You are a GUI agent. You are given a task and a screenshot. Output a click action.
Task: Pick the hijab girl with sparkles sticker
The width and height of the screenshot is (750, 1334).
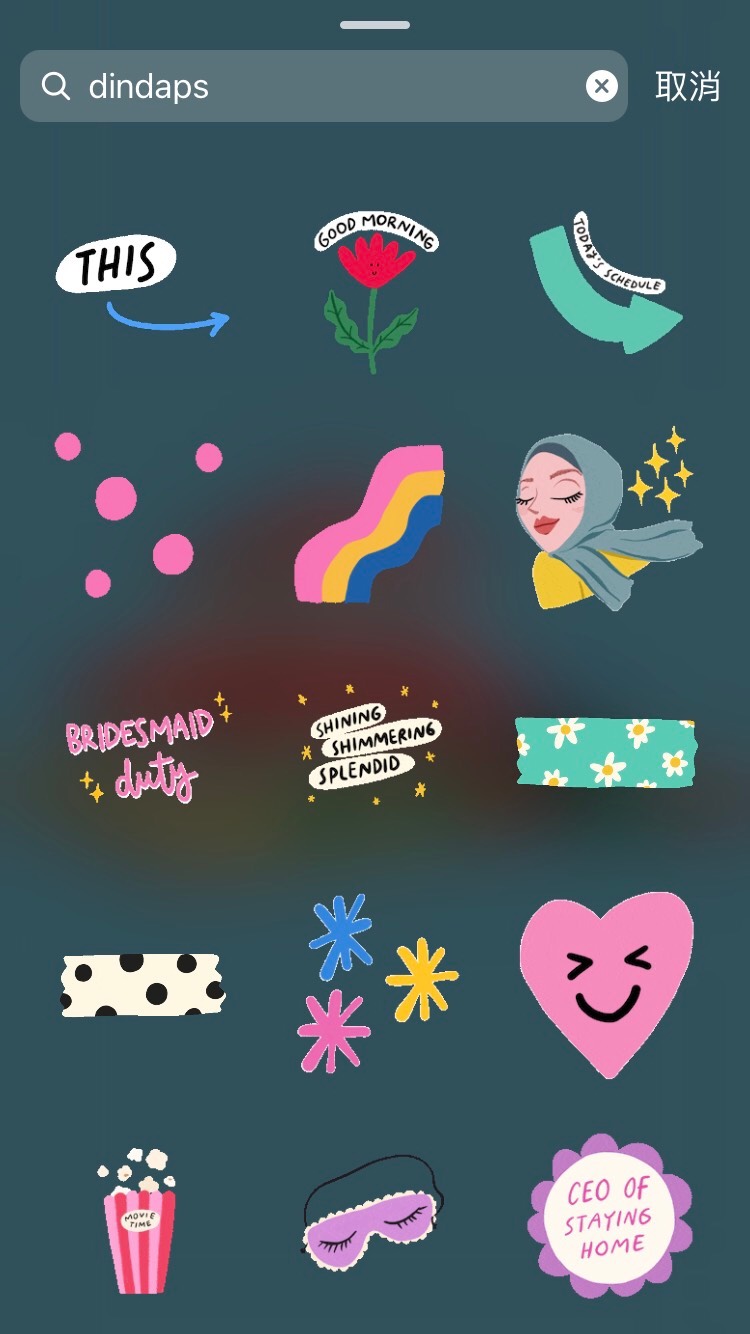point(603,518)
